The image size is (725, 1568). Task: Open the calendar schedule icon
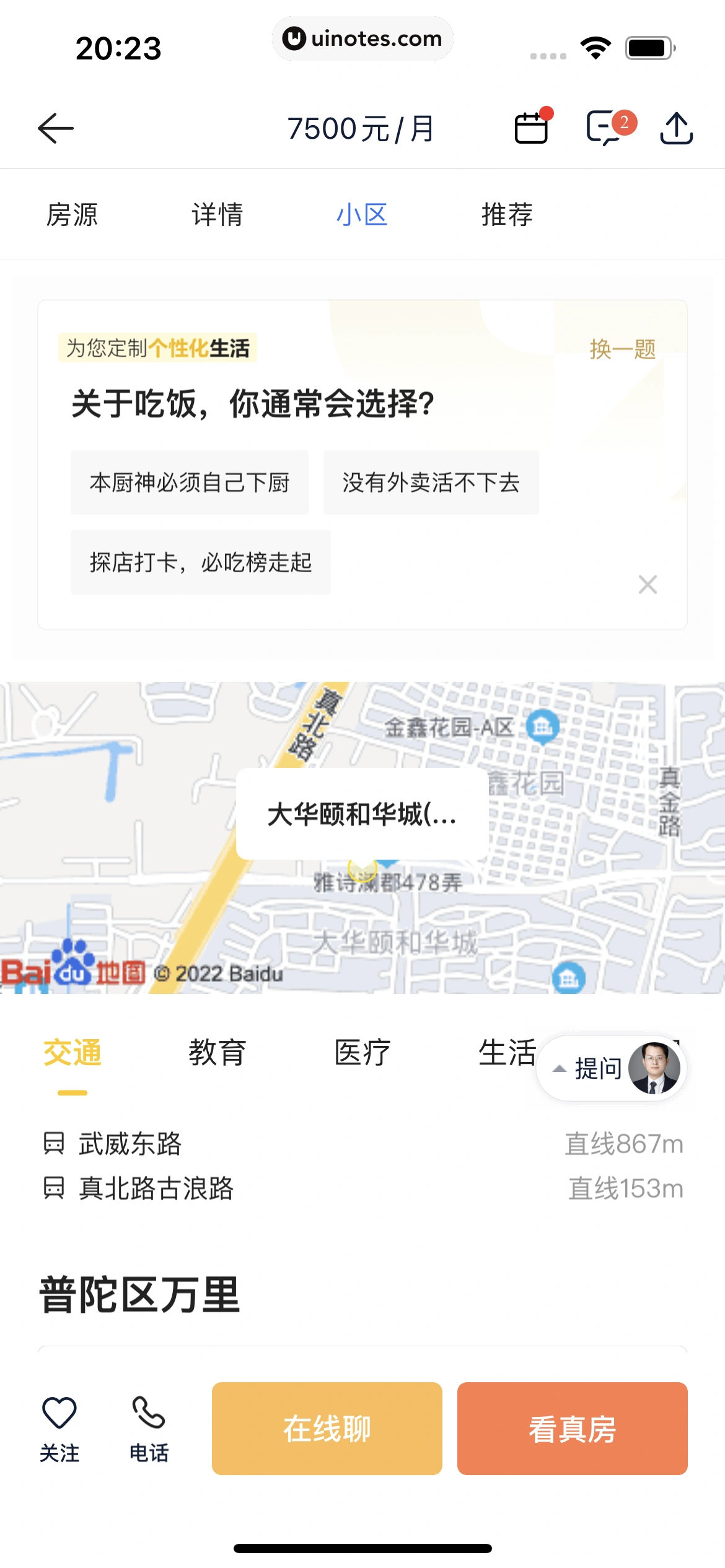pyautogui.click(x=531, y=128)
